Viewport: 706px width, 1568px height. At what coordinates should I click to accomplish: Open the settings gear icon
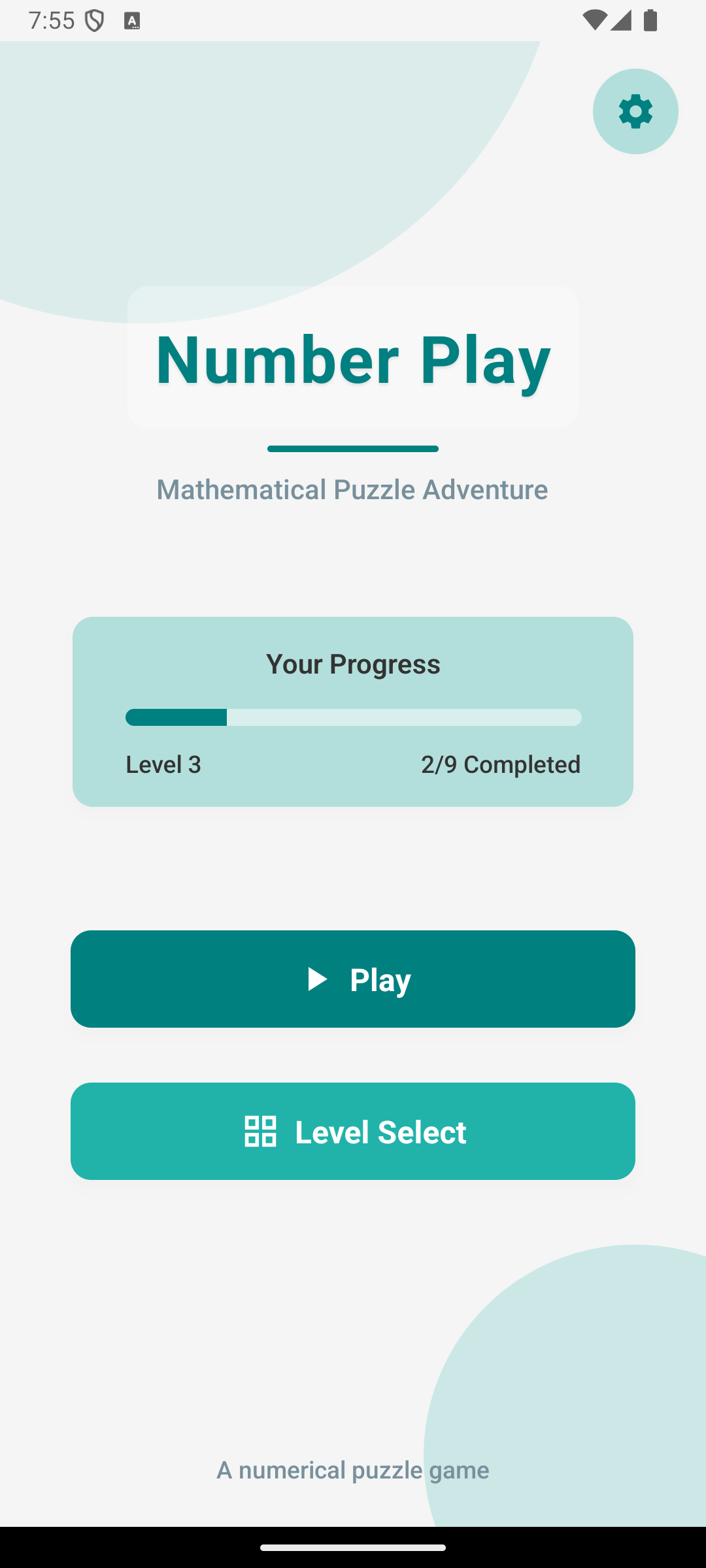[635, 111]
